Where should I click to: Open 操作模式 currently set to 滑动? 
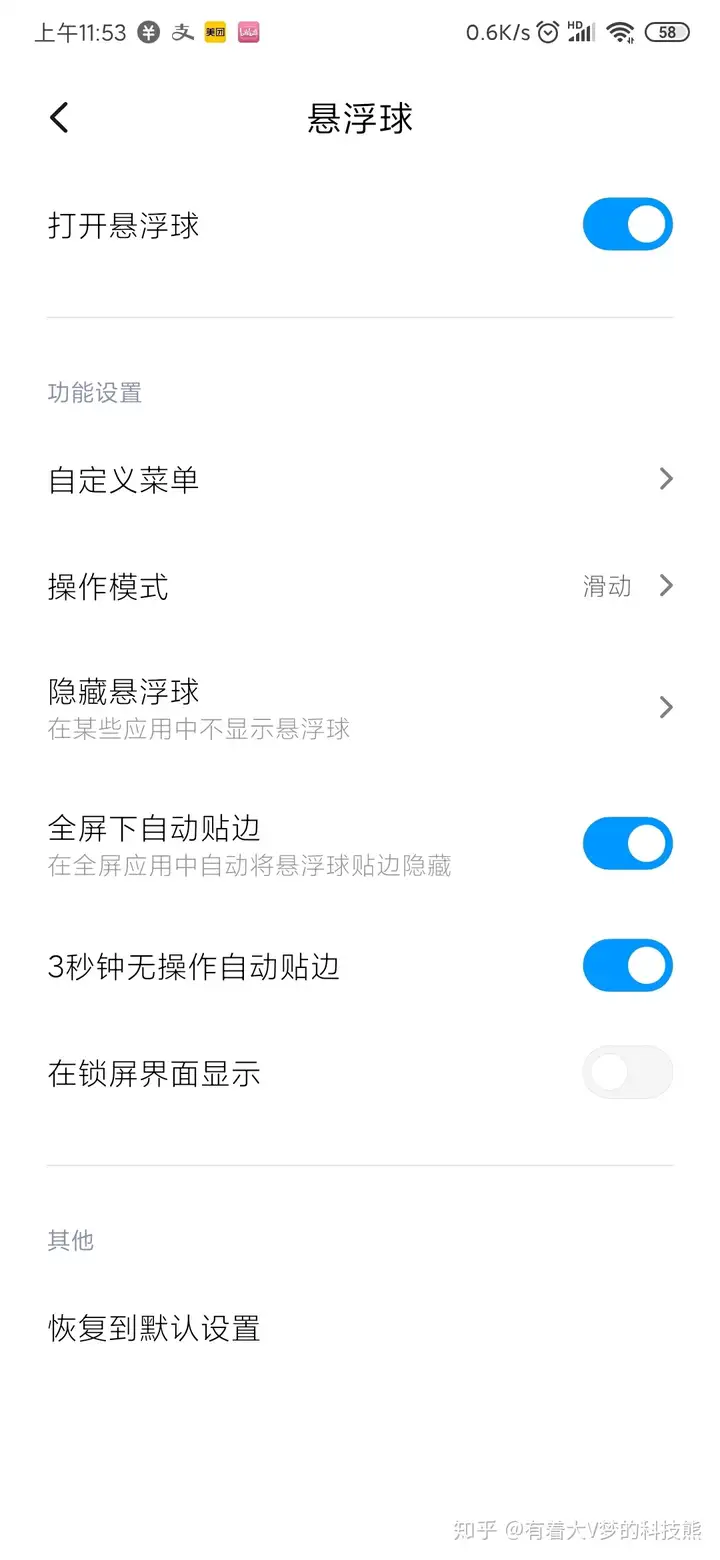coord(360,586)
